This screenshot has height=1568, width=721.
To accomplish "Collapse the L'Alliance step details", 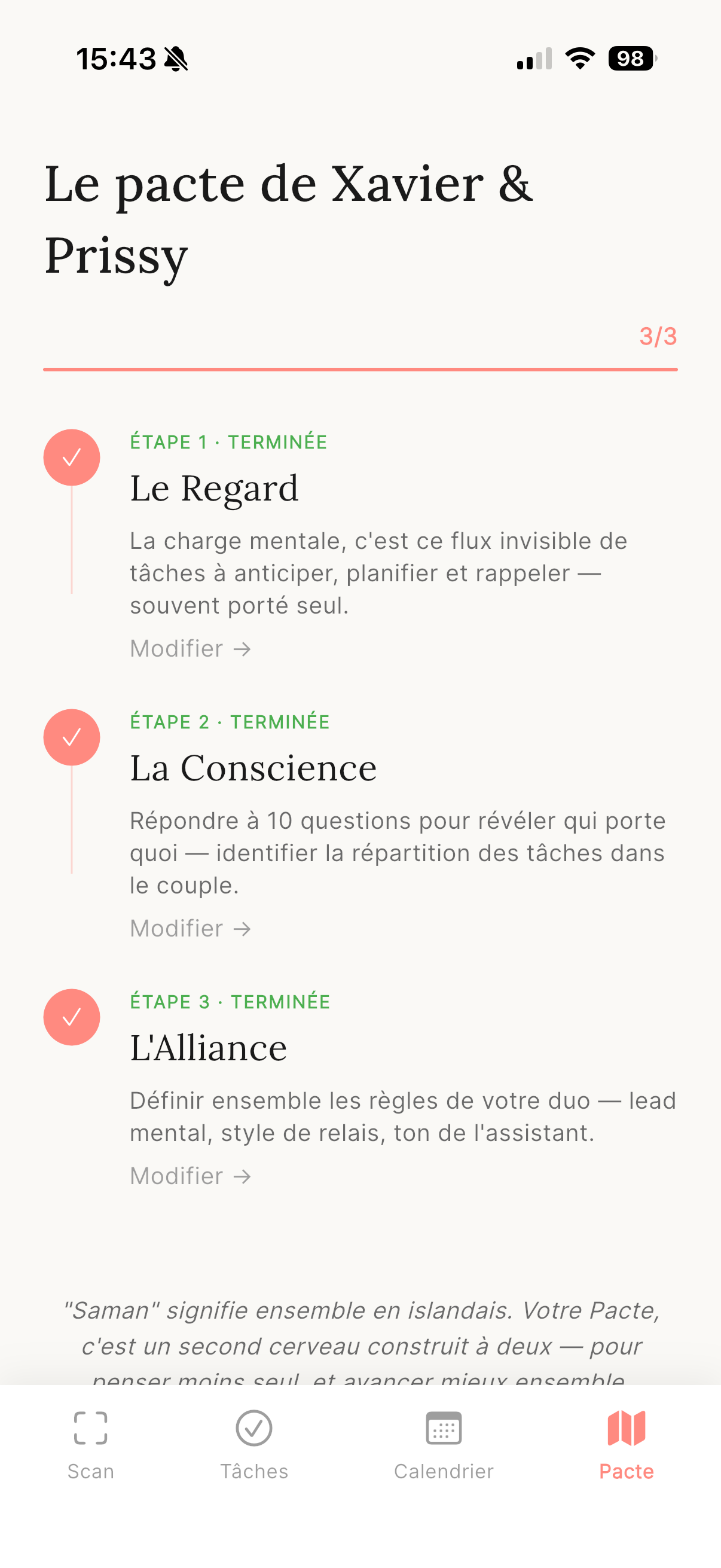I will coord(209,1048).
